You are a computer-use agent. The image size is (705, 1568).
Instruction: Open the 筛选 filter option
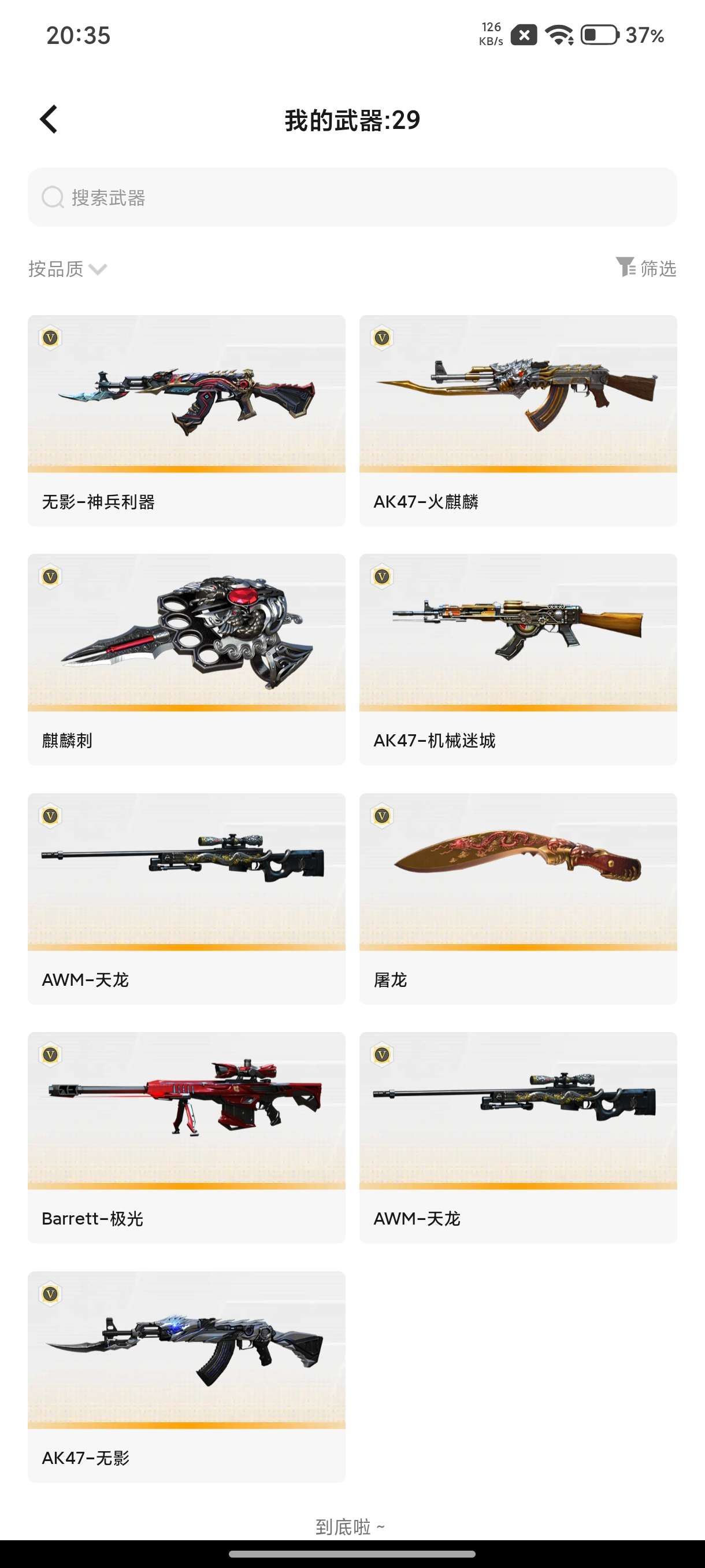click(x=646, y=268)
